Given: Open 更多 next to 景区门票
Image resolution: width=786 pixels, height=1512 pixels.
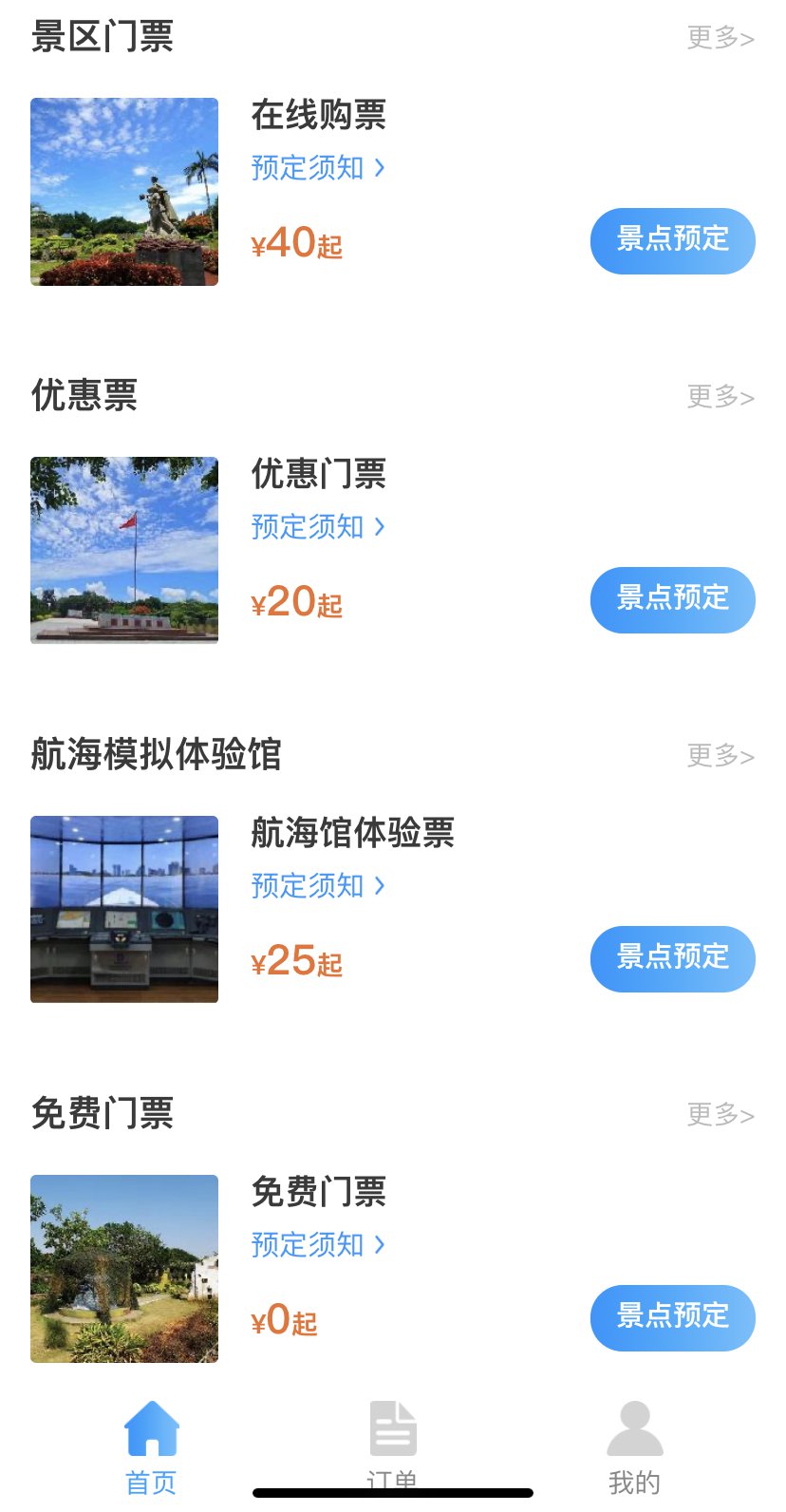Looking at the screenshot, I should pyautogui.click(x=720, y=38).
